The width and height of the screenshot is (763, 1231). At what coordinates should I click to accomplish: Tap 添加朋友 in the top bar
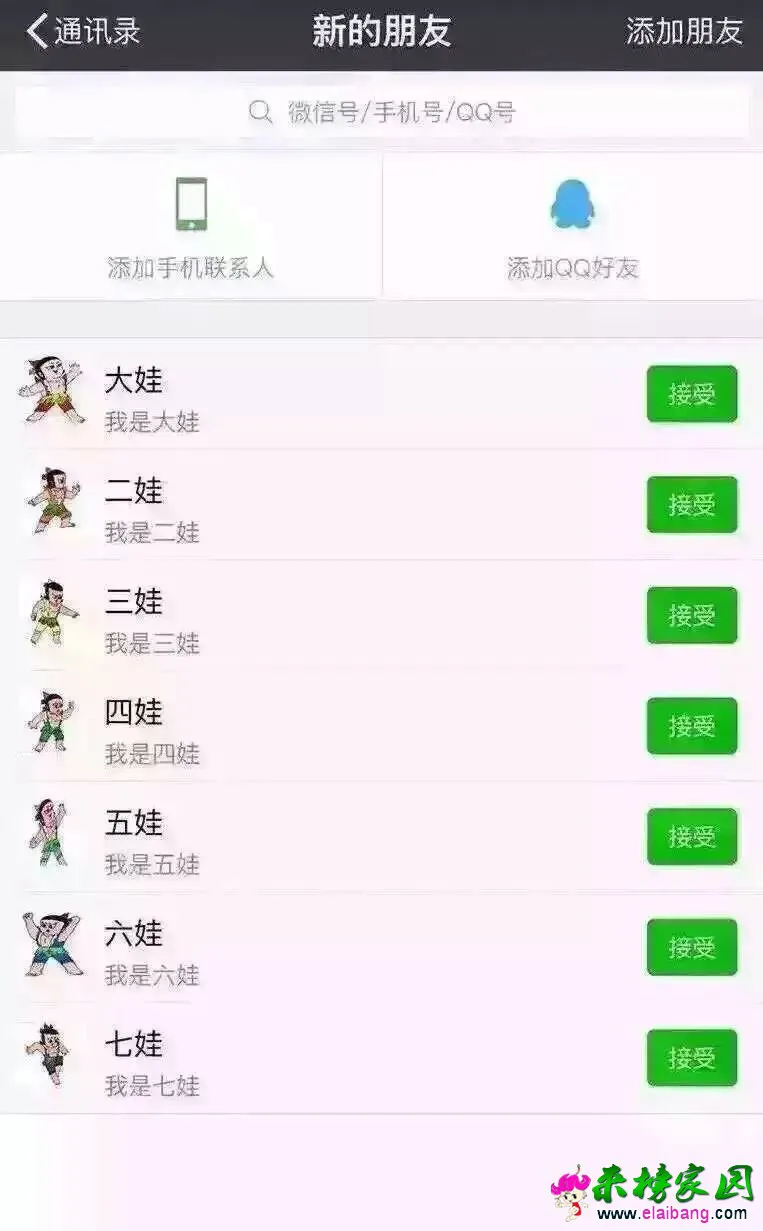[x=684, y=32]
